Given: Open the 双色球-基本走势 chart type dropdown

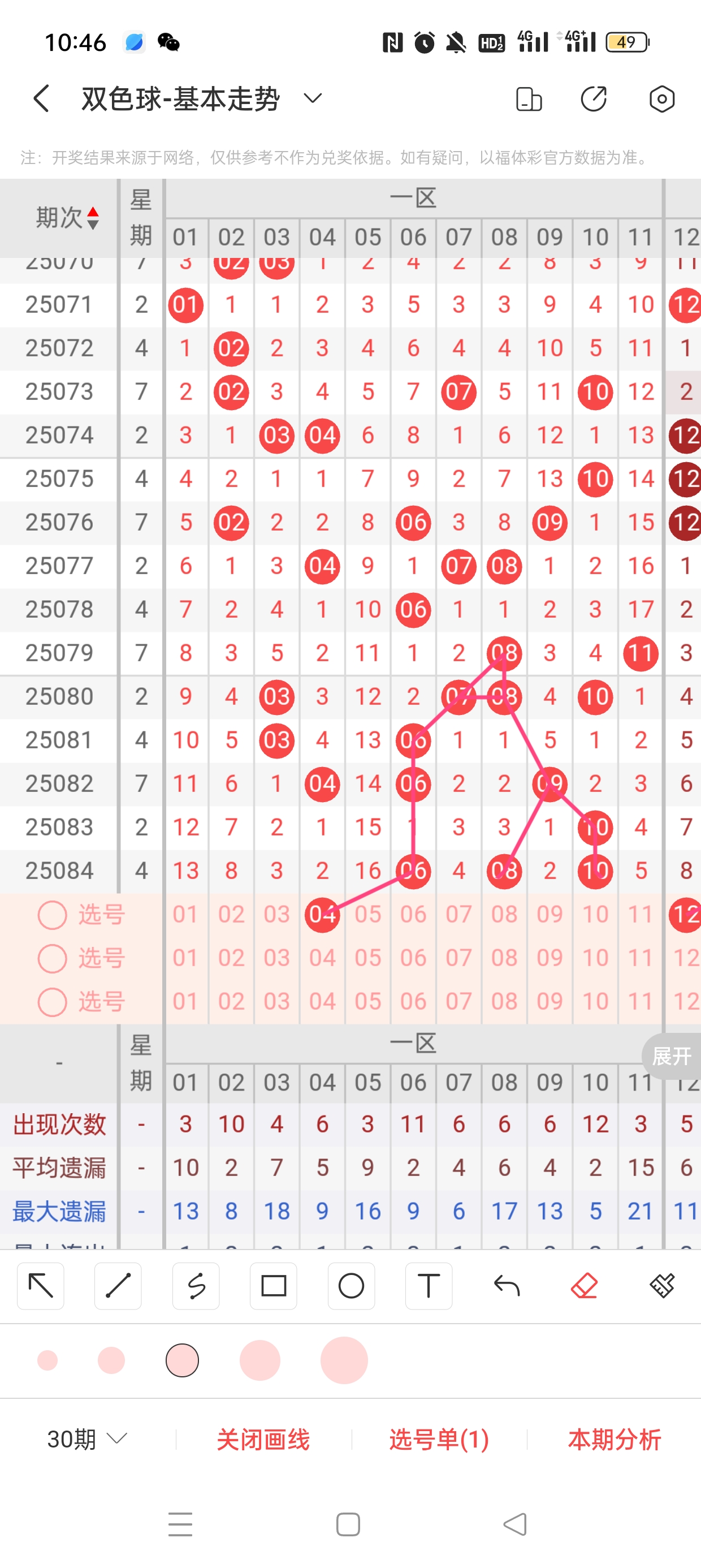Looking at the screenshot, I should coord(313,98).
